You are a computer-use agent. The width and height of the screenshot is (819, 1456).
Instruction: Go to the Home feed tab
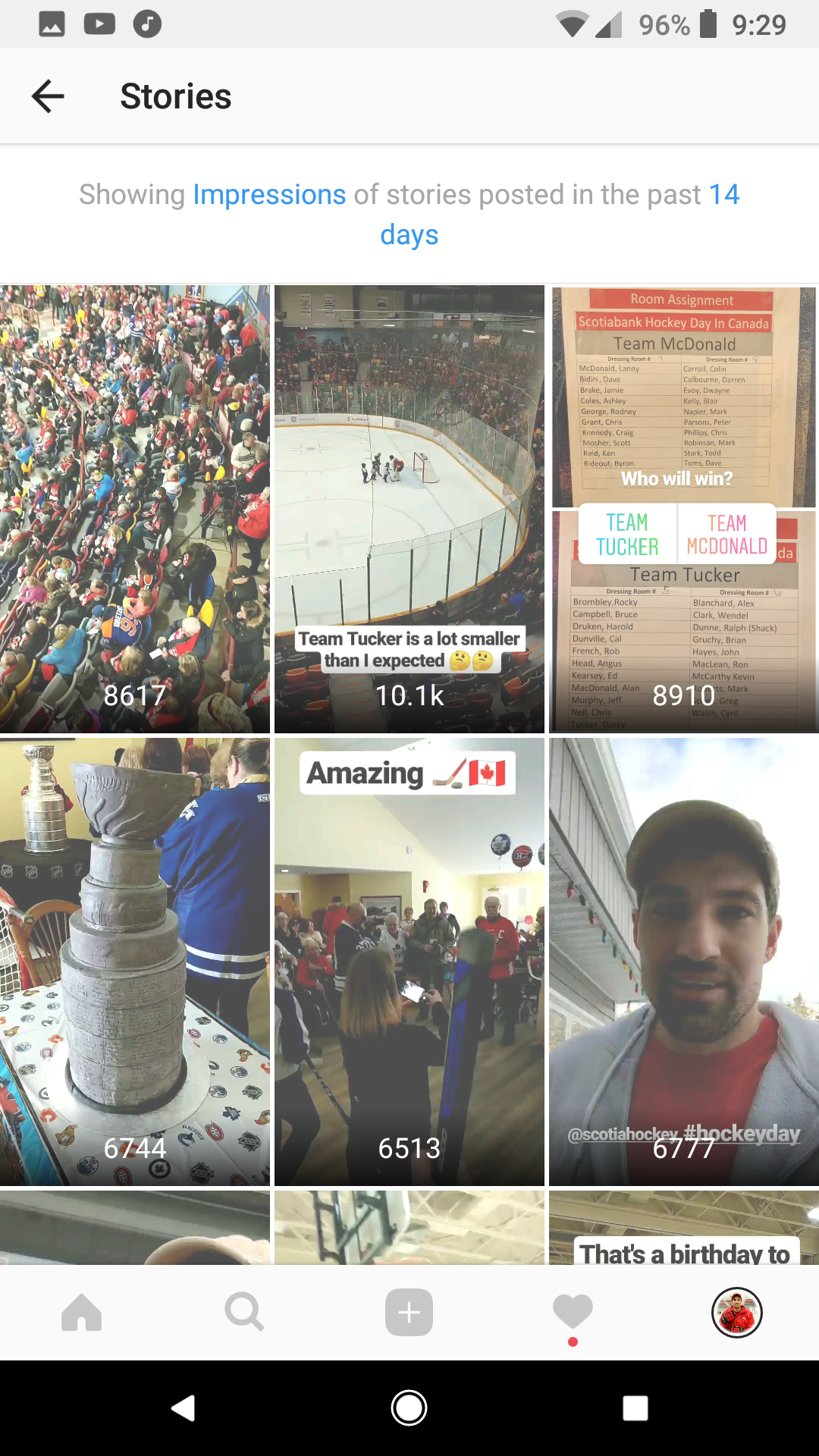(82, 1312)
